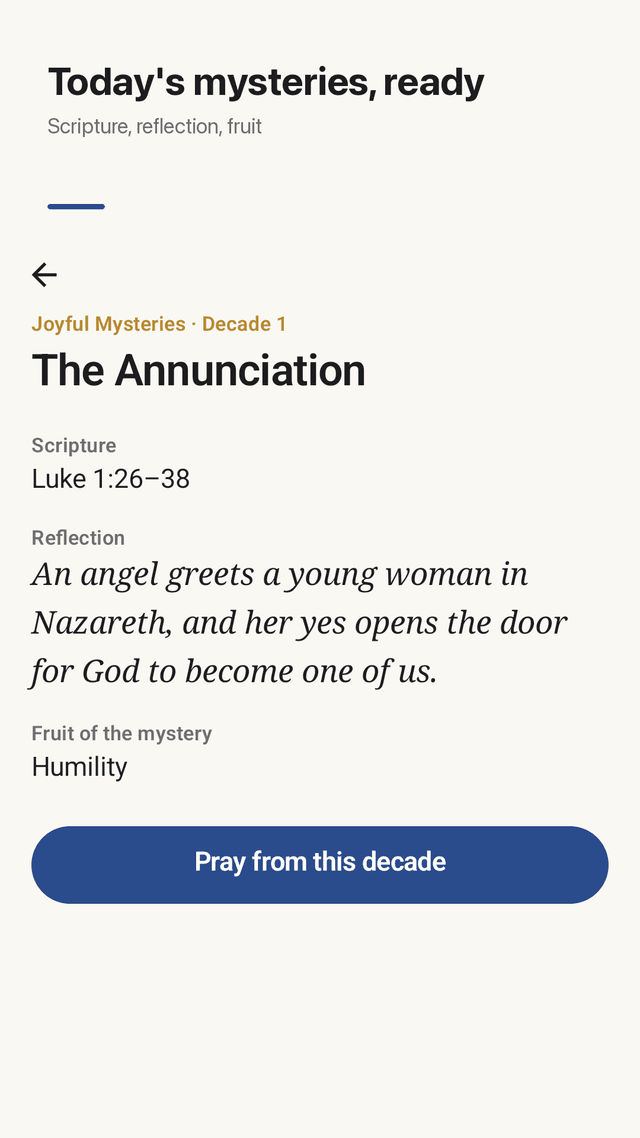This screenshot has width=640, height=1138.
Task: Tap Pray from this decade
Action: coord(320,864)
